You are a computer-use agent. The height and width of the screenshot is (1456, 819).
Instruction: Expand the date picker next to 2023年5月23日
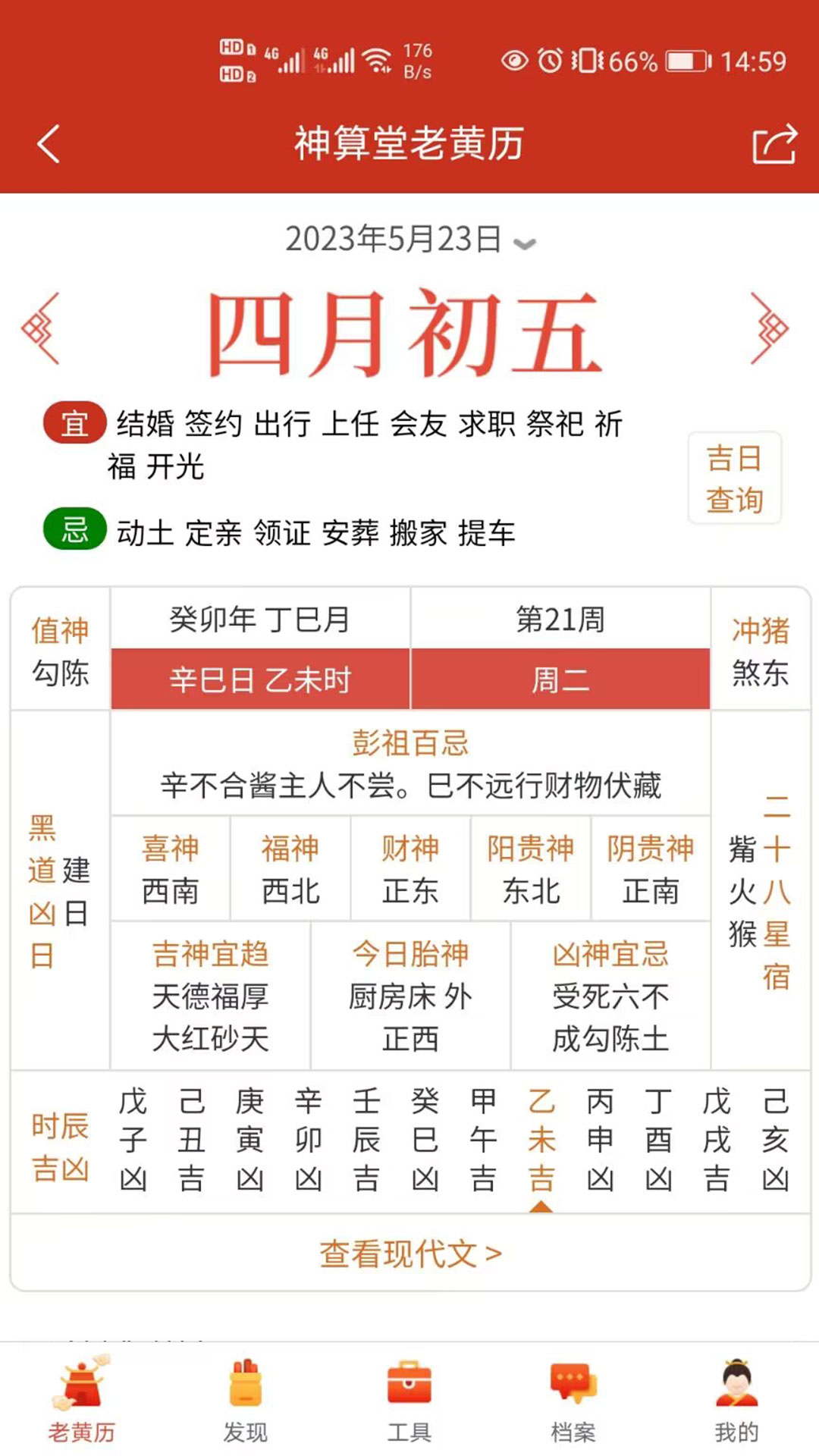point(522,241)
